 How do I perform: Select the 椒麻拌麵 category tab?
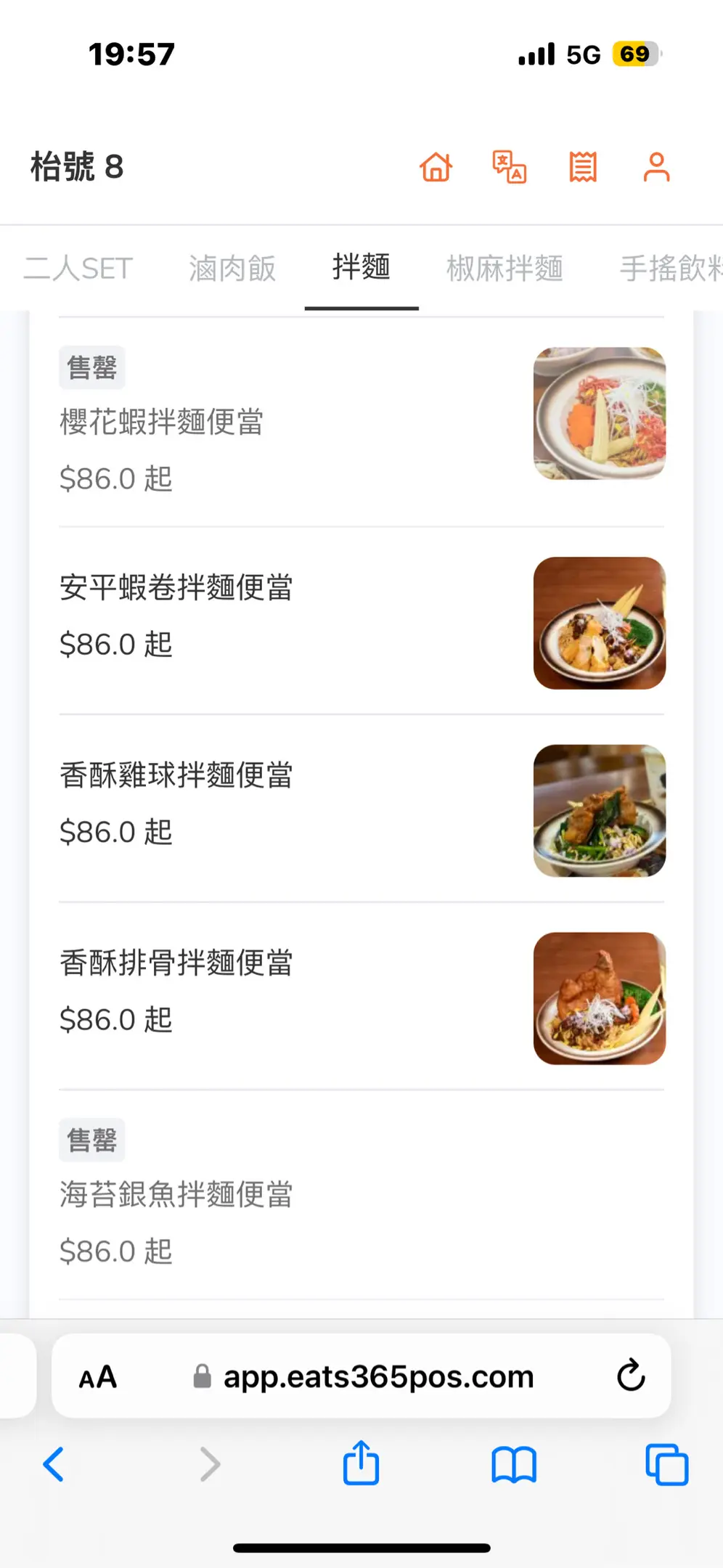(x=505, y=269)
